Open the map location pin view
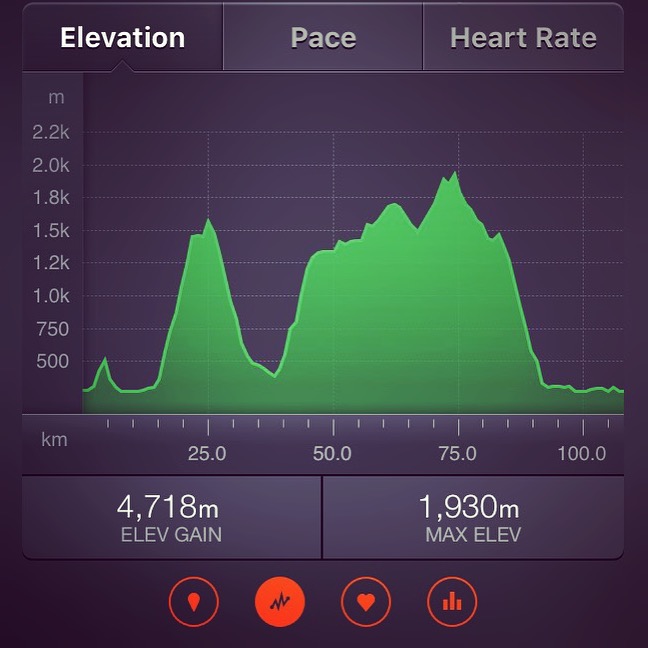The width and height of the screenshot is (648, 648). (x=194, y=603)
